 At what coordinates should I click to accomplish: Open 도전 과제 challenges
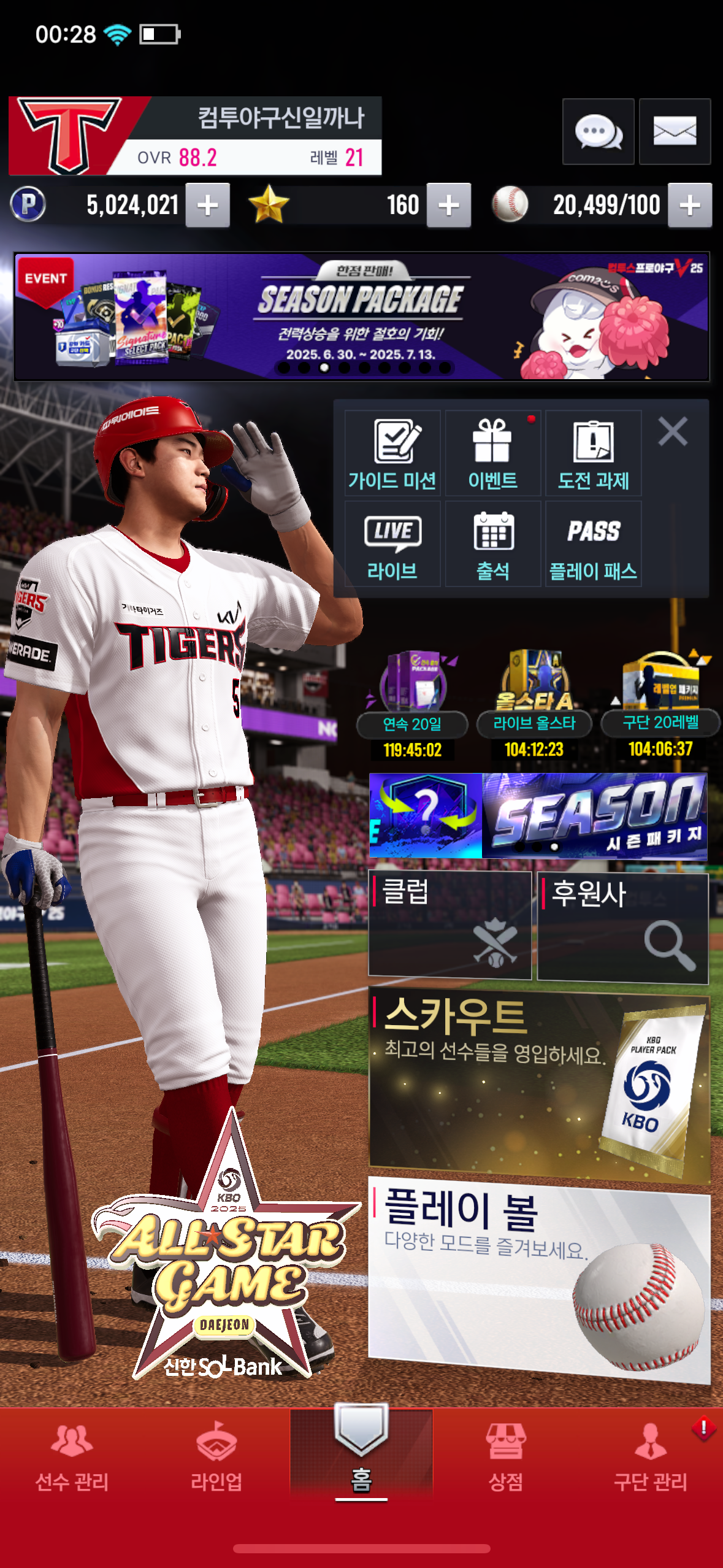point(594,453)
